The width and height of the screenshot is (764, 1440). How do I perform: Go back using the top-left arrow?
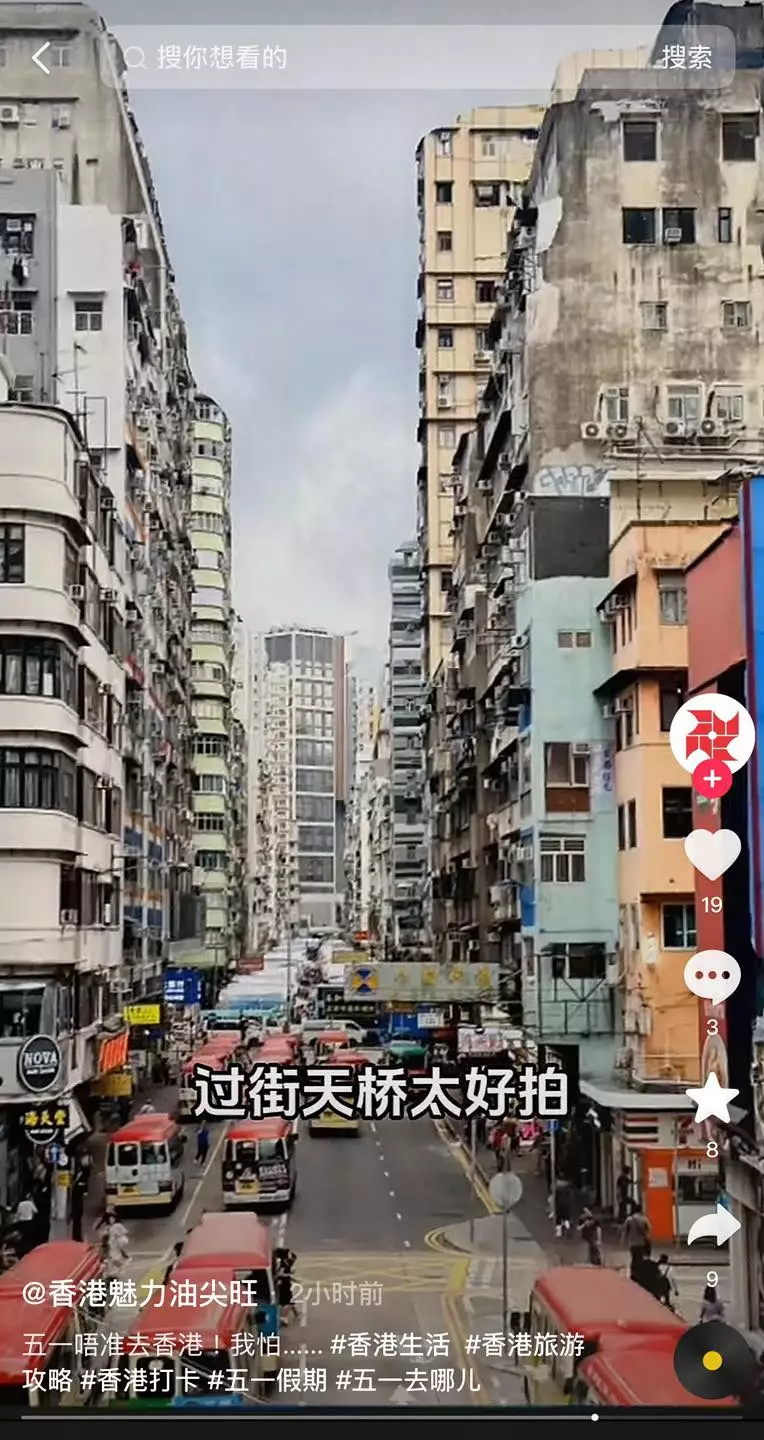click(x=41, y=58)
